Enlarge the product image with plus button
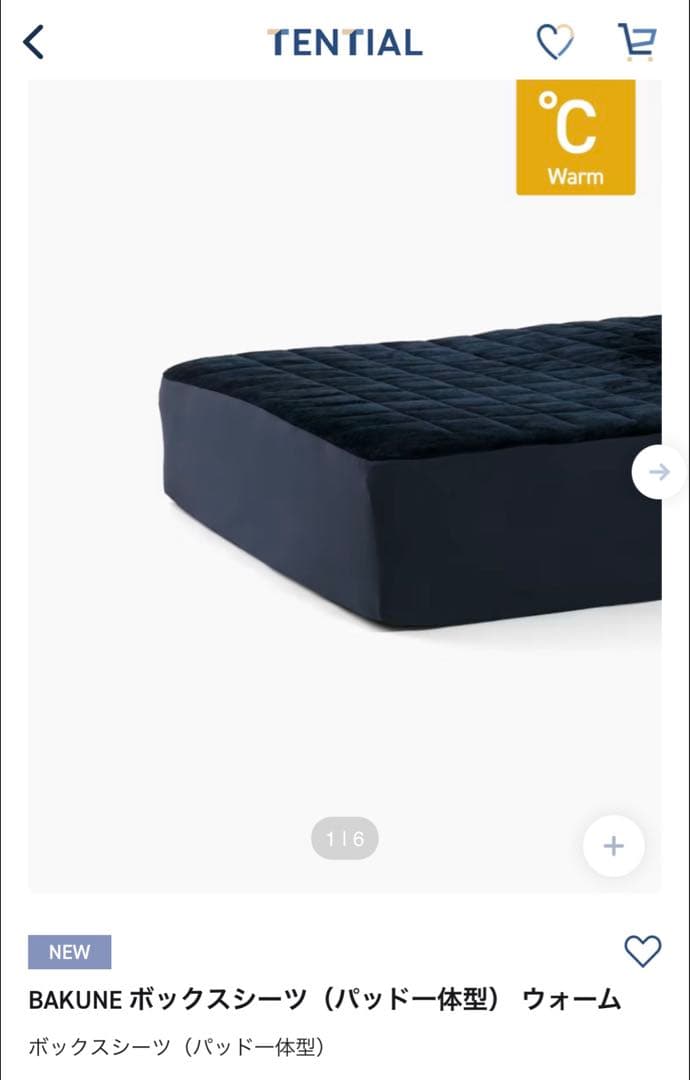 tap(613, 847)
